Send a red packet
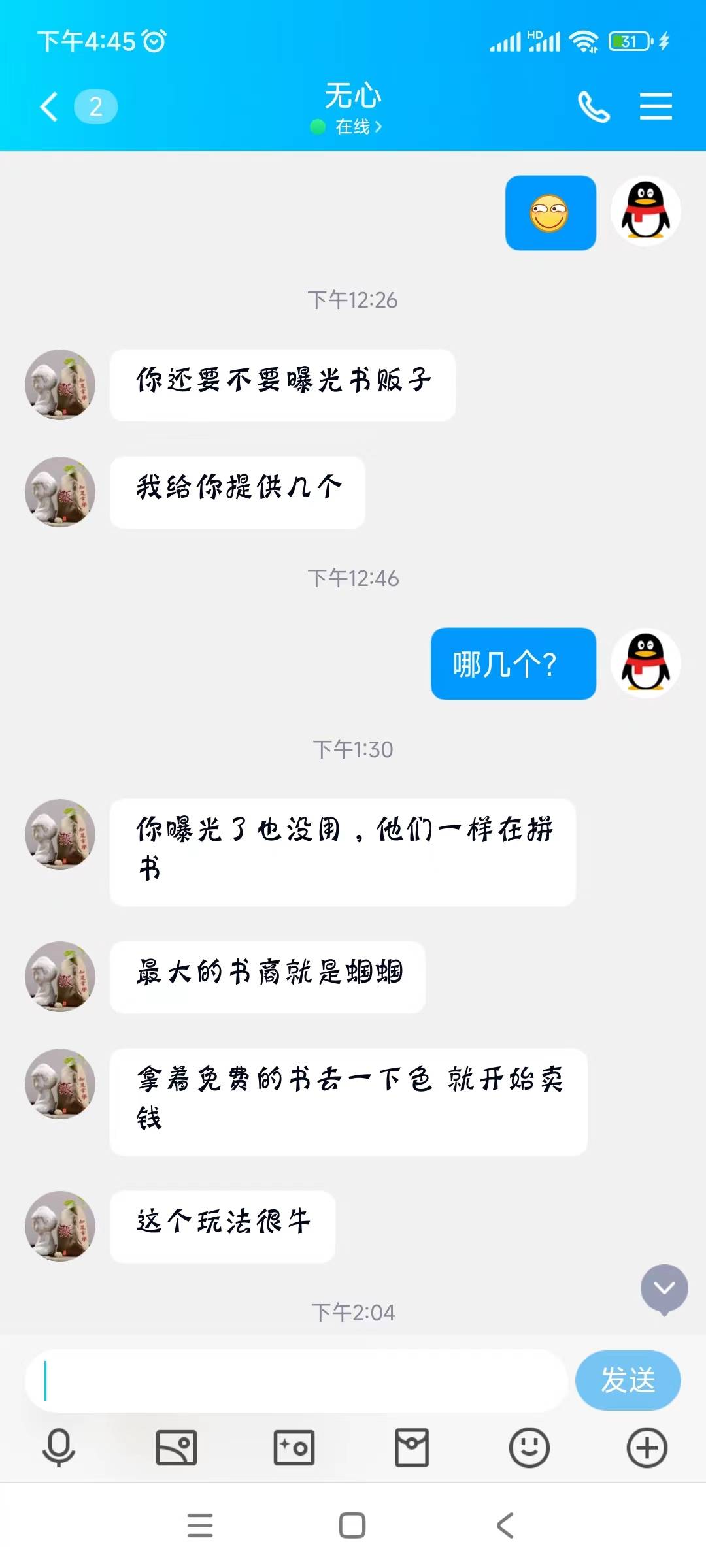 click(412, 1448)
